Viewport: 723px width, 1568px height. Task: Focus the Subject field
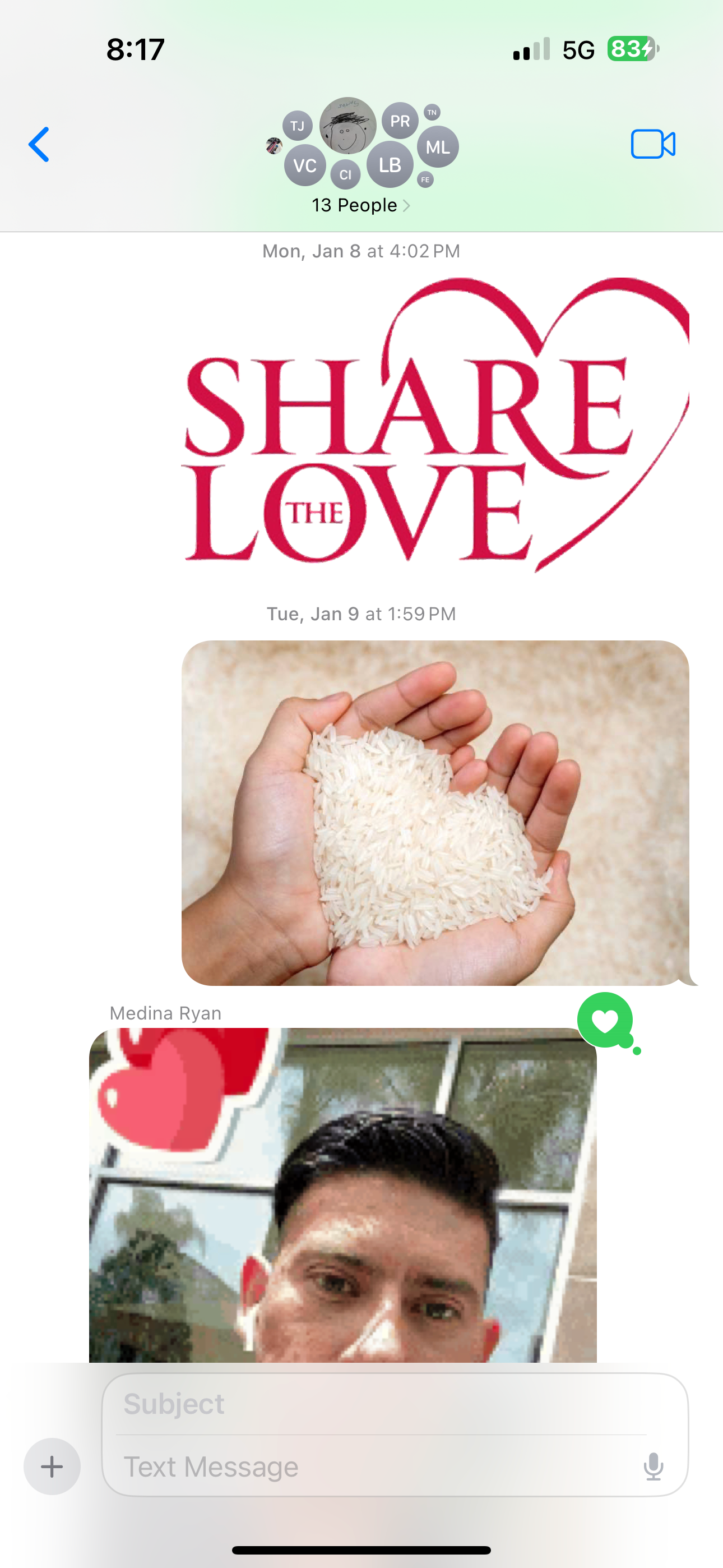(383, 1404)
